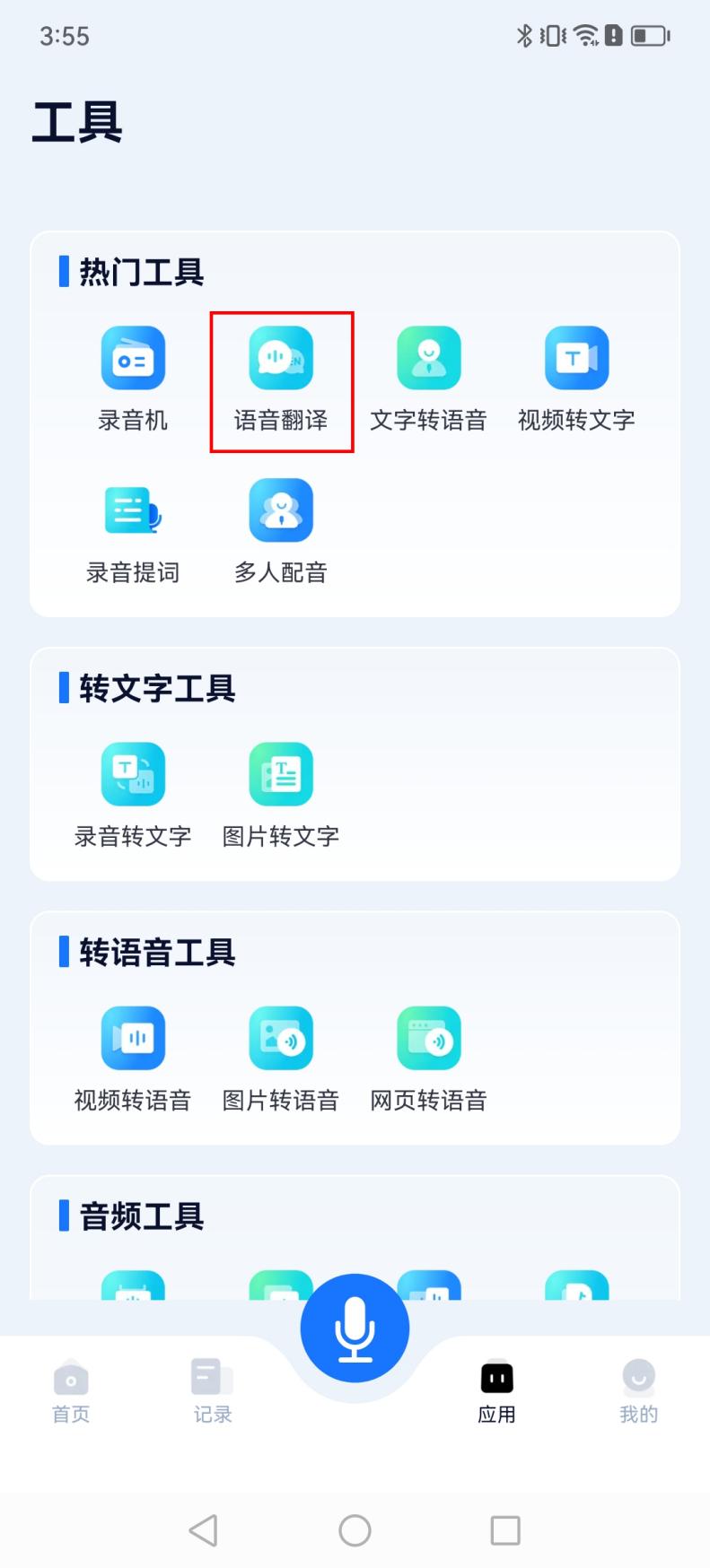Go to the system home screen
The width and height of the screenshot is (710, 1568).
(355, 1530)
